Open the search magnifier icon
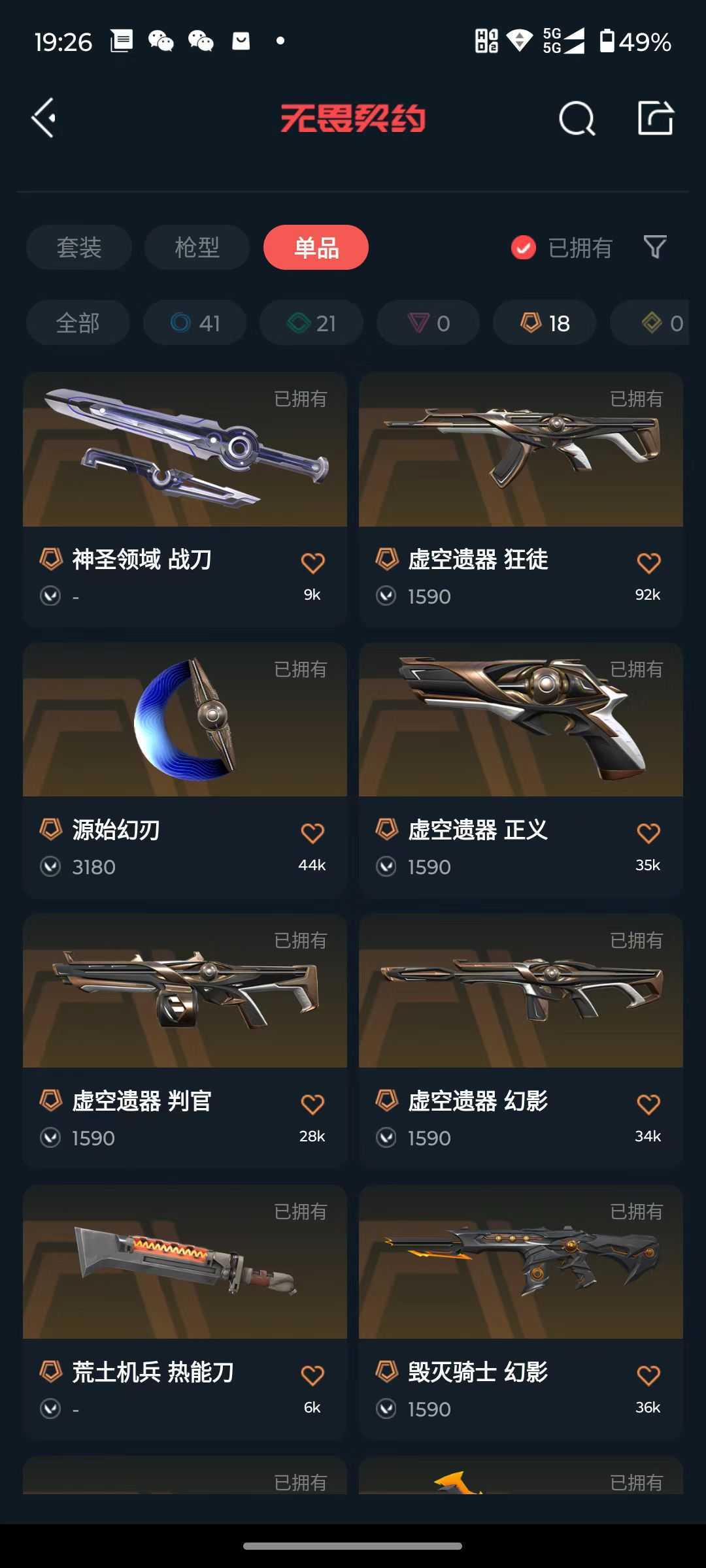The width and height of the screenshot is (706, 1568). coord(577,118)
